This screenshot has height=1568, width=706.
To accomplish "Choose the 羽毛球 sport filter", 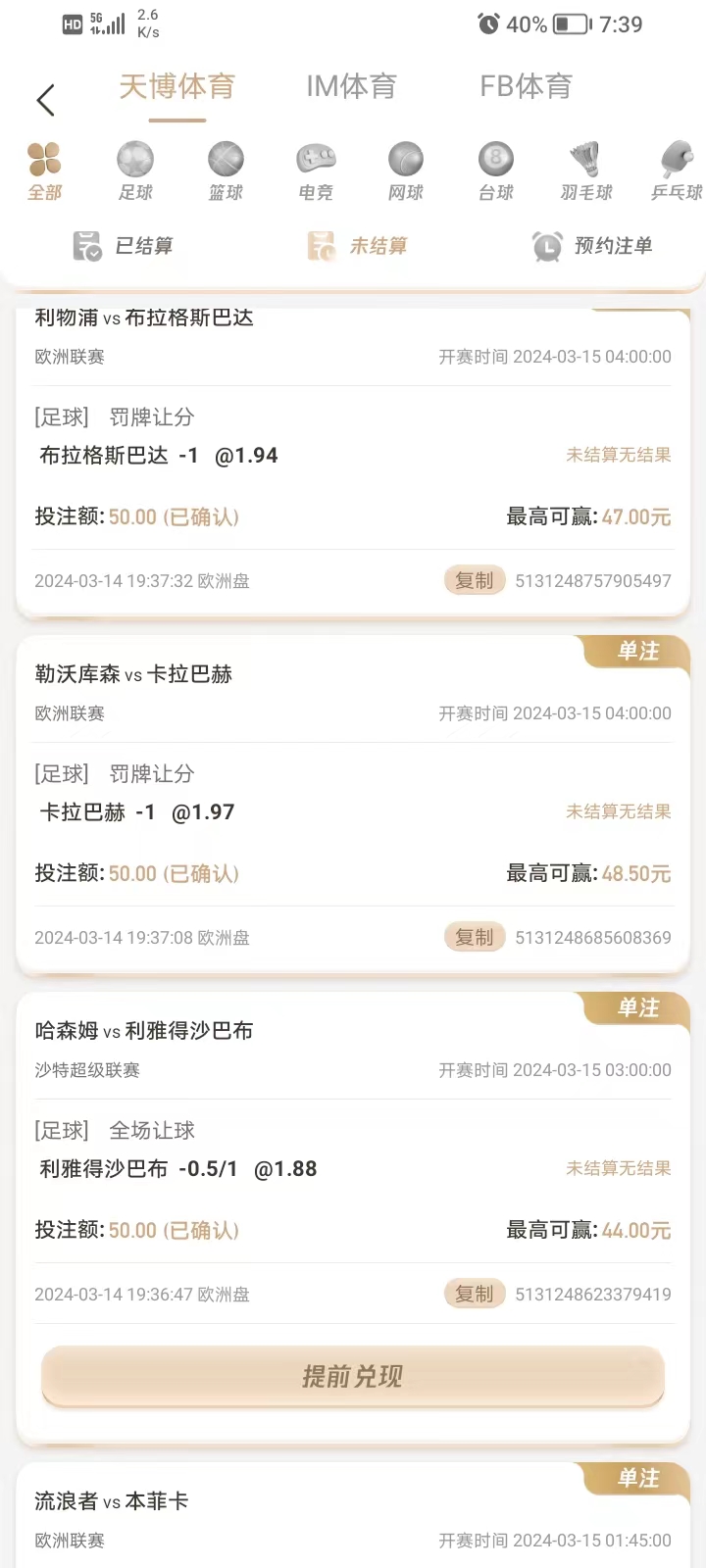I will click(586, 171).
